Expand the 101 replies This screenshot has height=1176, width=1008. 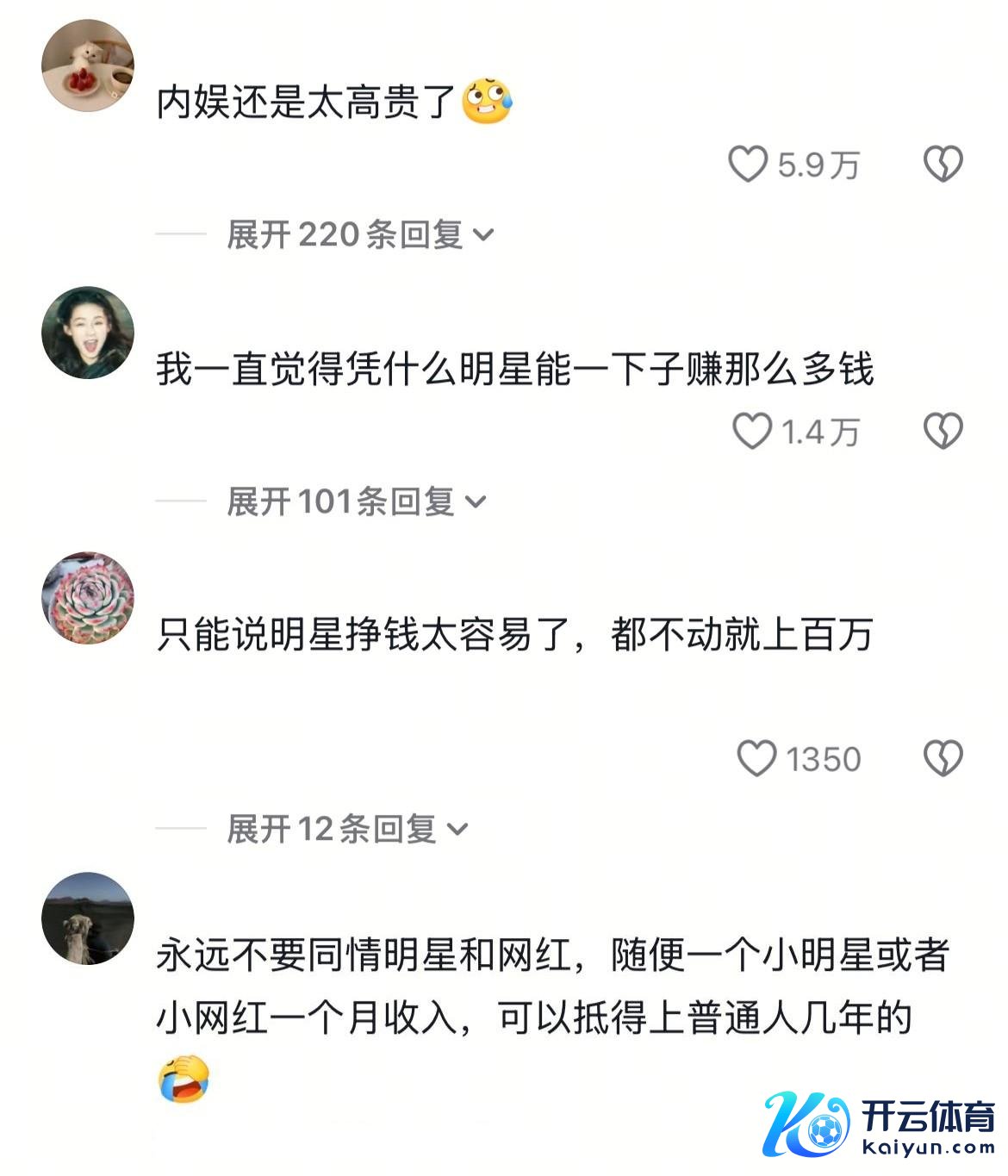[356, 501]
